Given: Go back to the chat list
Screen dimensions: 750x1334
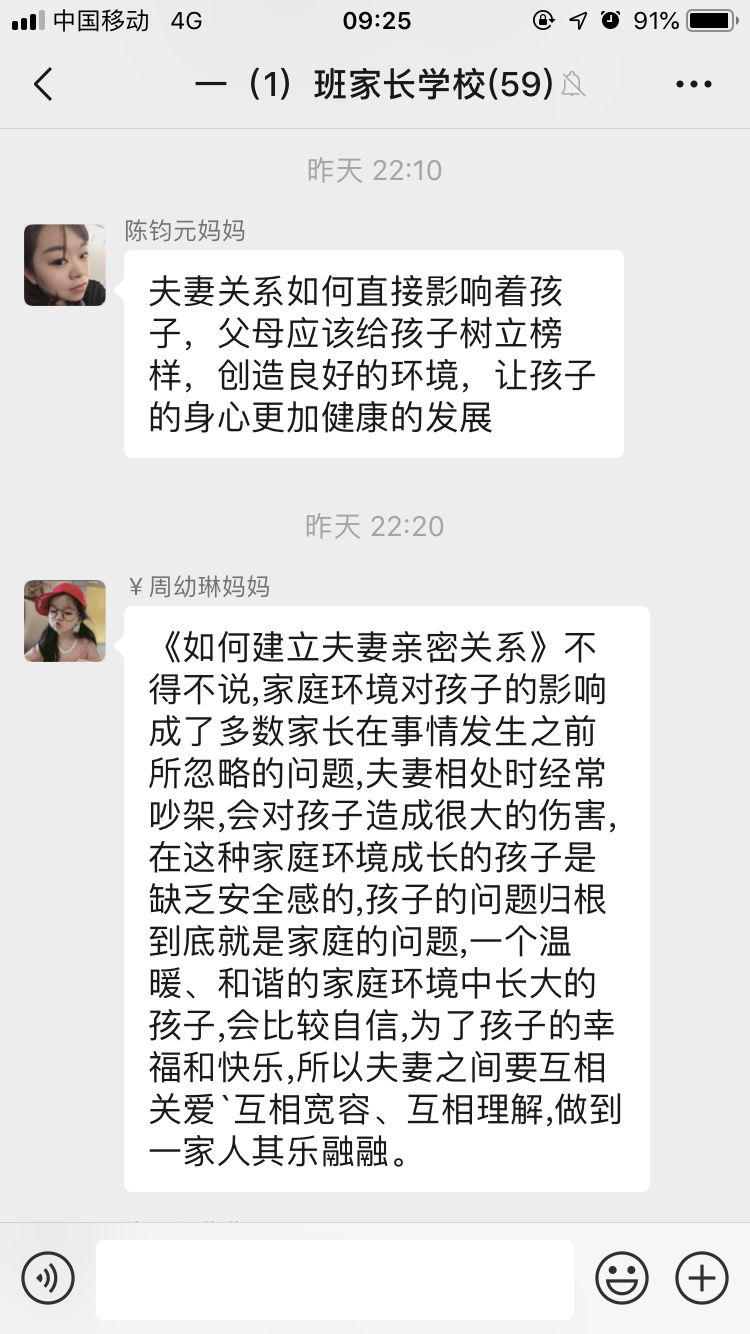Looking at the screenshot, I should [43, 85].
